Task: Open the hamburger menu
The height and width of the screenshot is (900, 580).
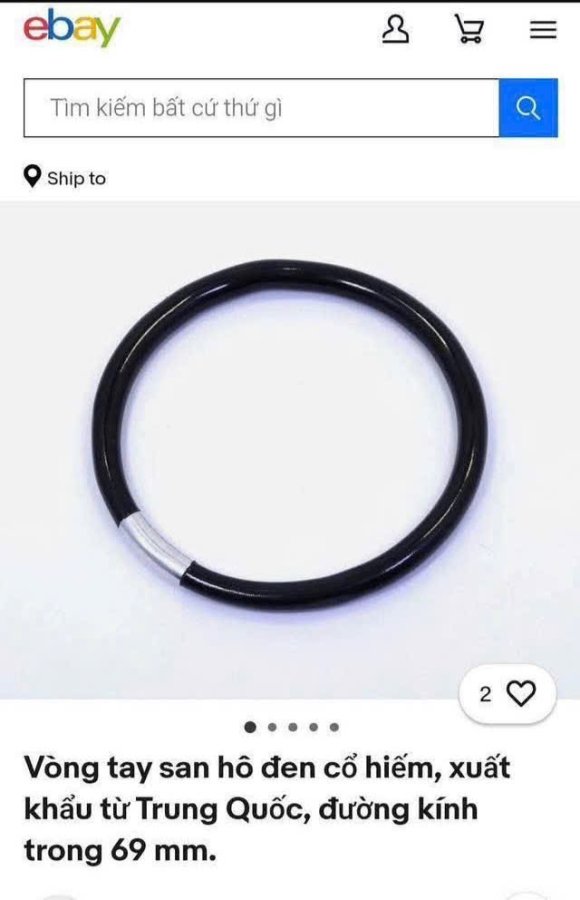Action: coord(543,29)
